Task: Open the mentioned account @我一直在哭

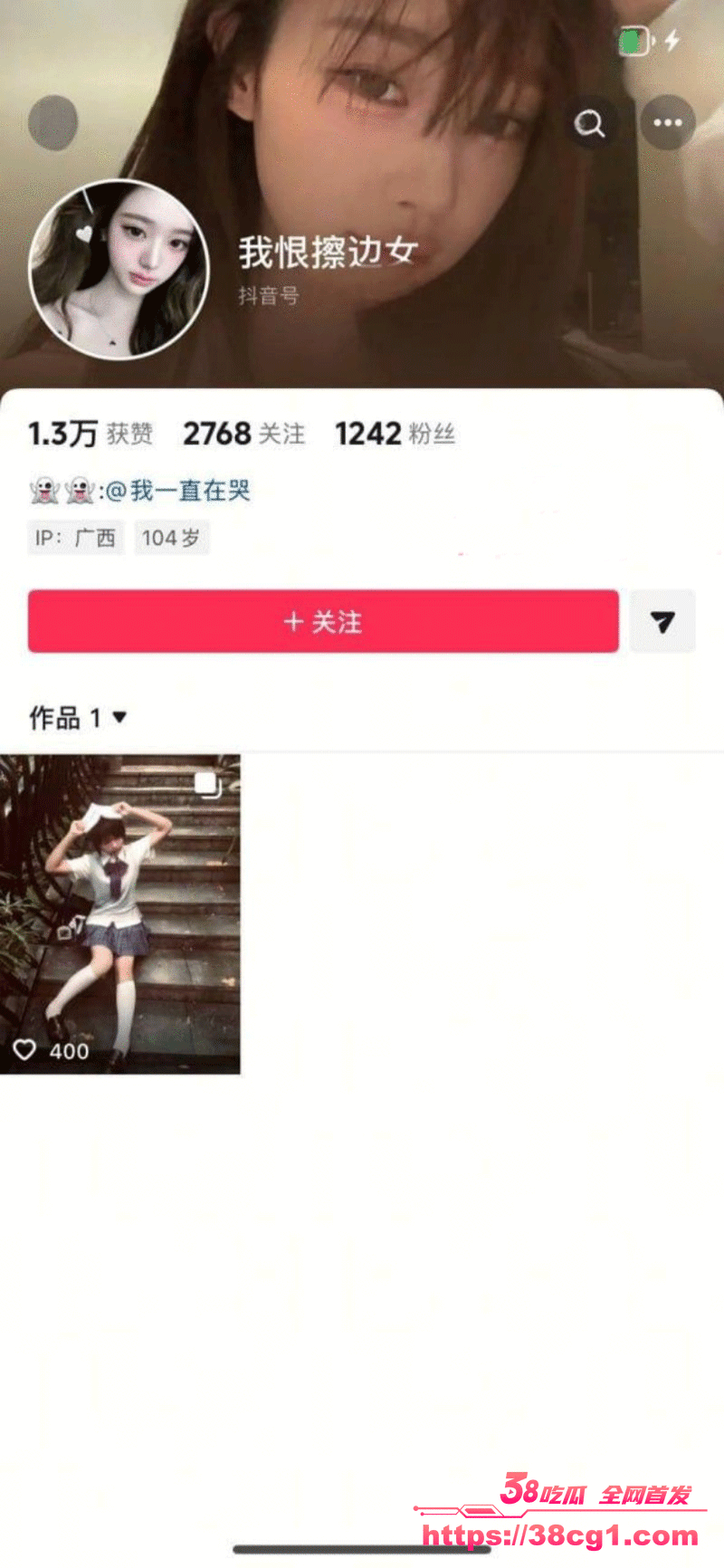Action: tap(177, 491)
